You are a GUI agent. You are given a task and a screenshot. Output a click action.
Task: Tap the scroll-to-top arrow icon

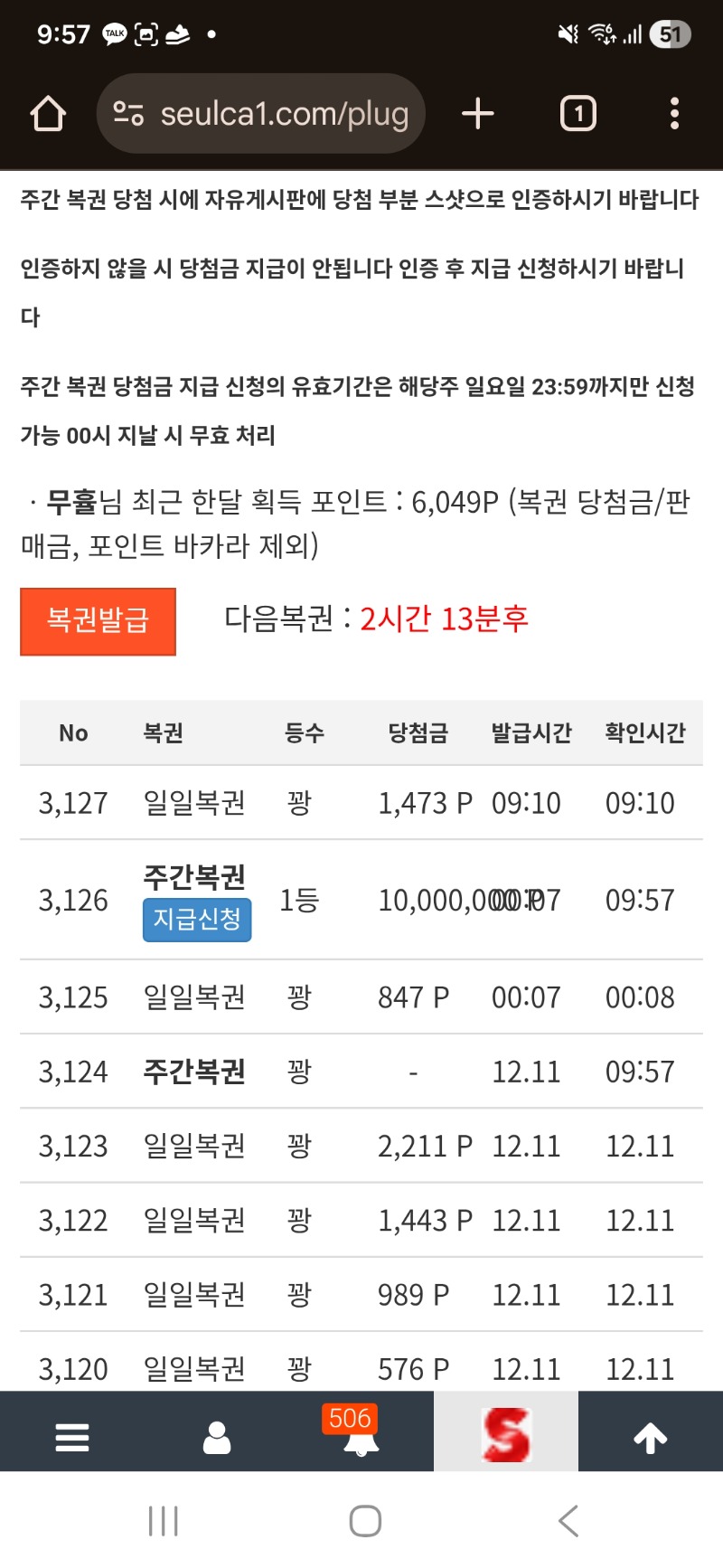pos(650,1435)
